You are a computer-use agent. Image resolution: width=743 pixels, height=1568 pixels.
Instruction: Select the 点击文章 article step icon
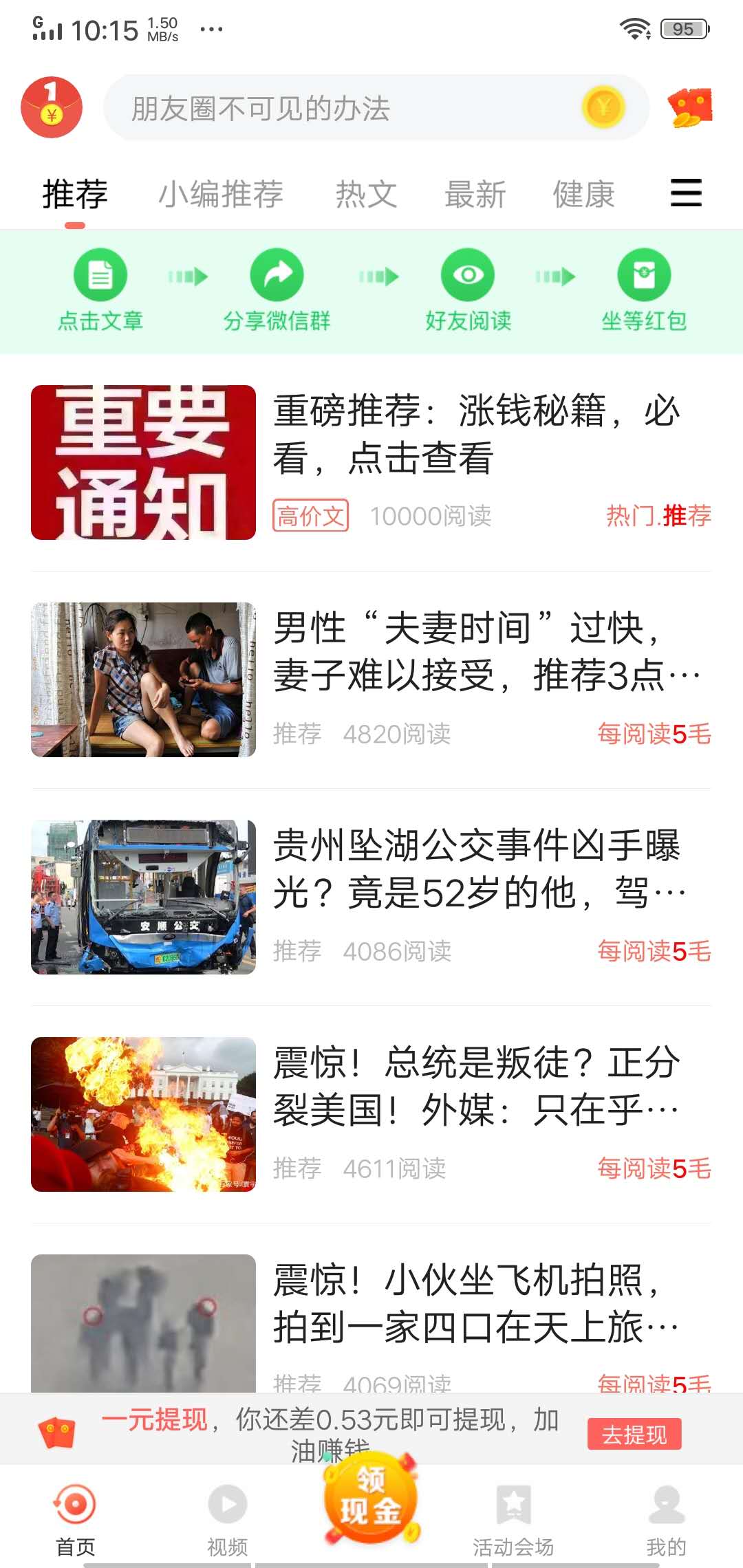click(100, 274)
